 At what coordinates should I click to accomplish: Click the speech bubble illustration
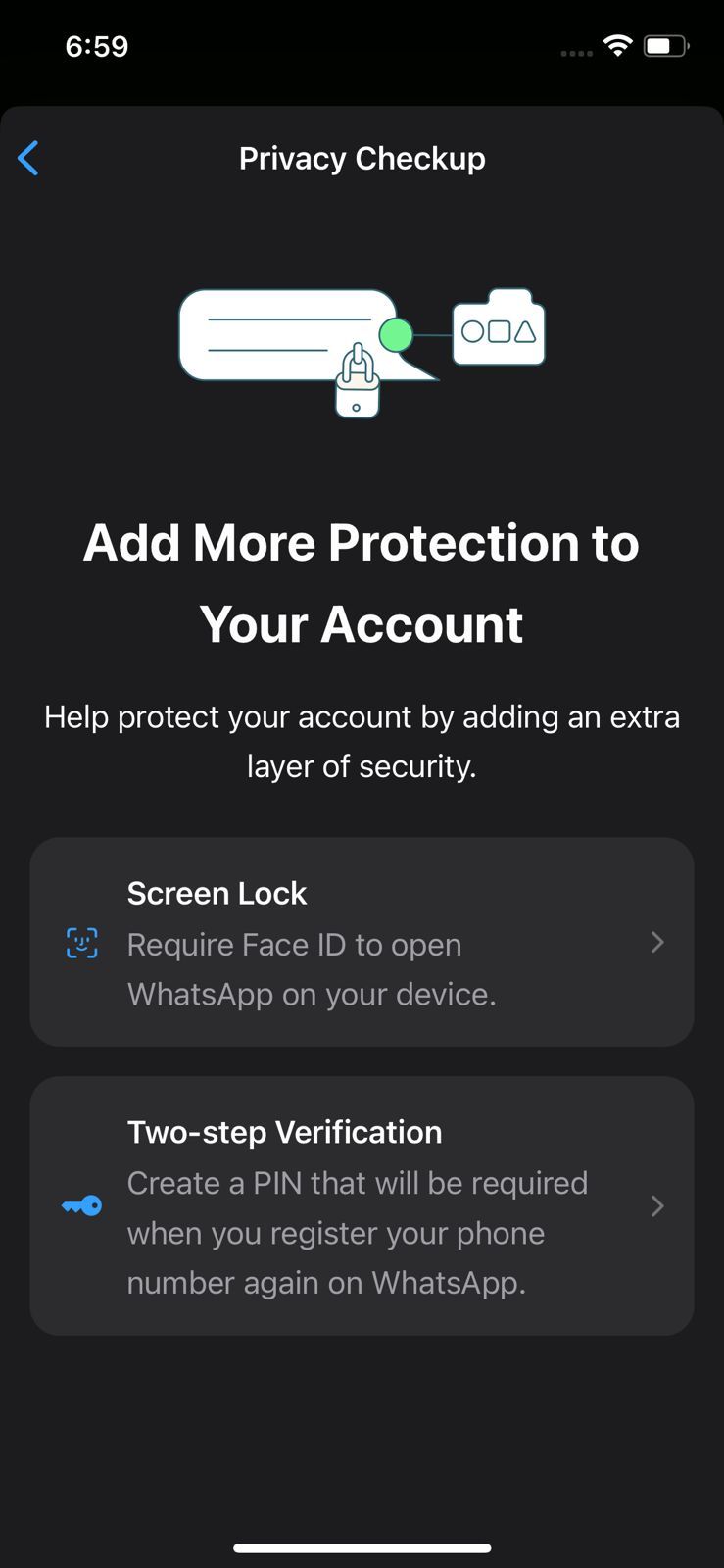coord(284,333)
